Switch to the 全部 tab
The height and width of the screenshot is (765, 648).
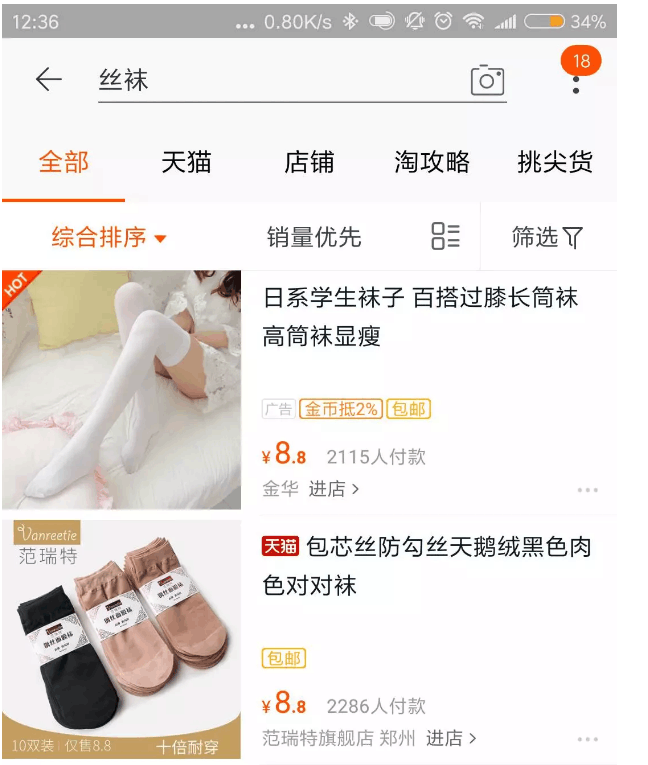coord(64,162)
